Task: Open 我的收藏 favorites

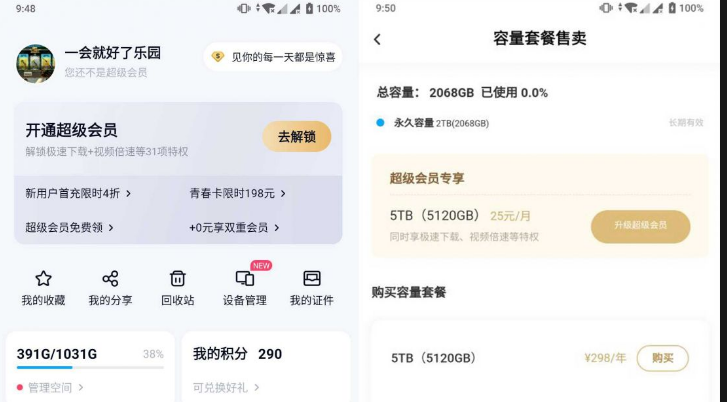Action: (43, 287)
